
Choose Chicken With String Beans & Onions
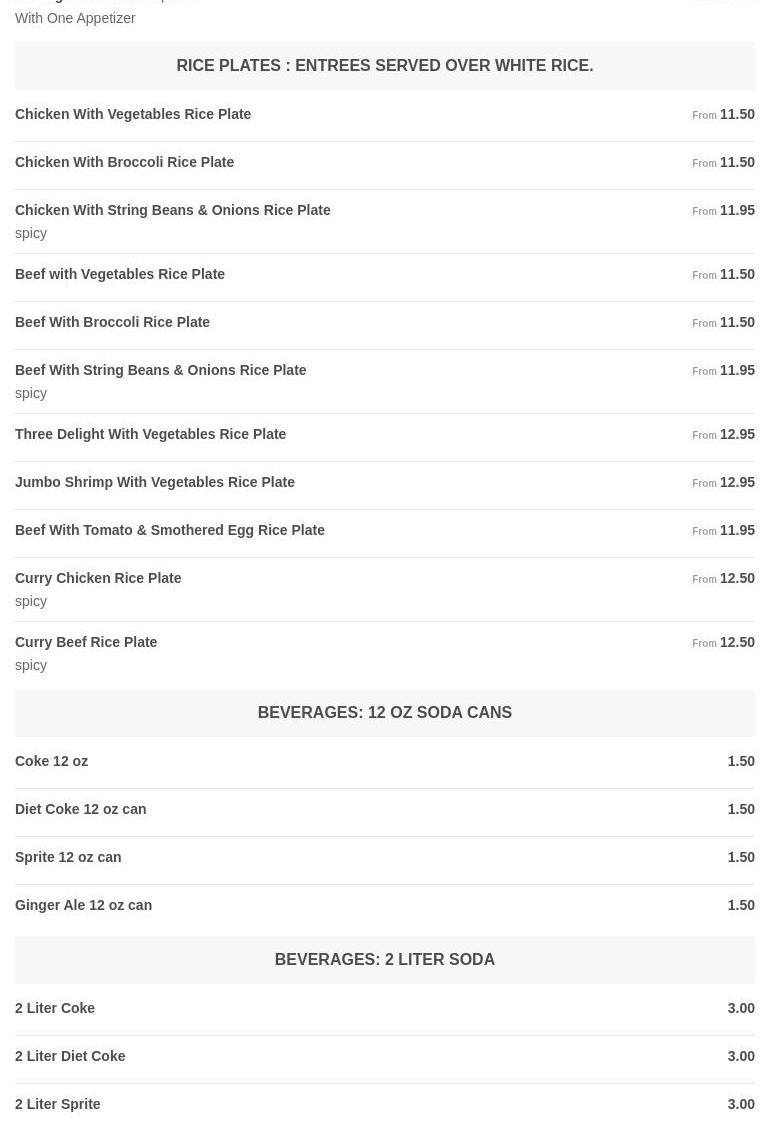click(172, 210)
